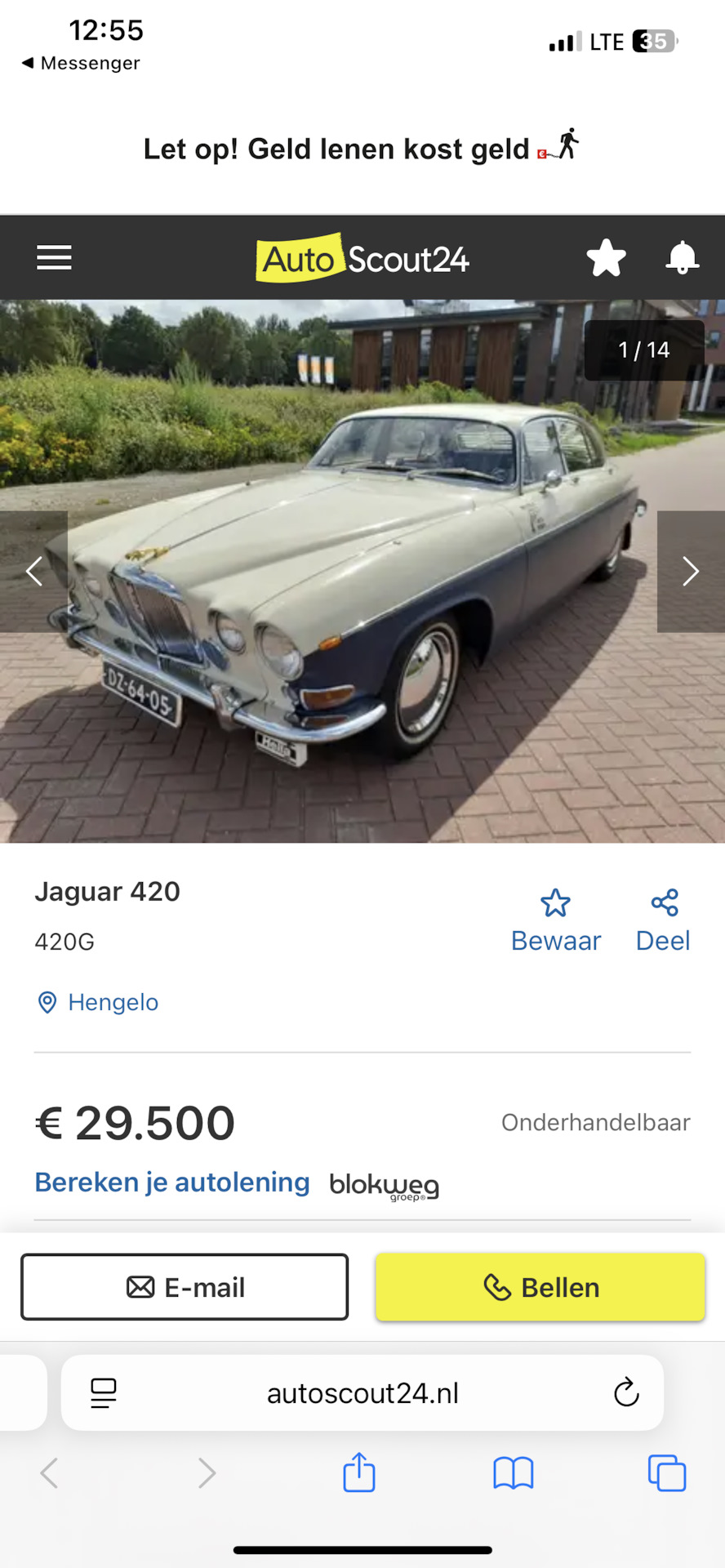The image size is (725, 1568).
Task: Open the Safari share sheet icon
Action: pos(358,1473)
